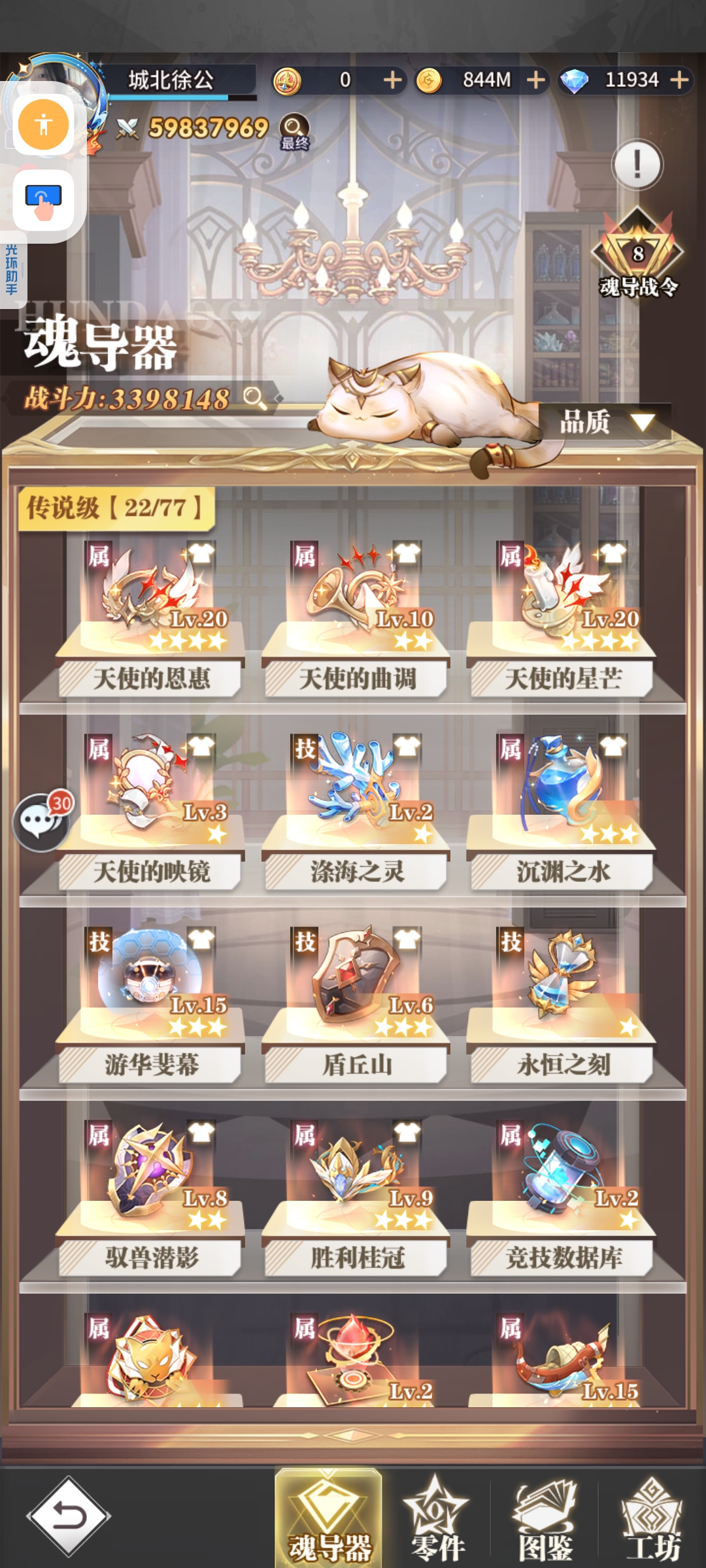This screenshot has width=706, height=1568.
Task: Add more gold coins with plus icon
Action: [536, 80]
